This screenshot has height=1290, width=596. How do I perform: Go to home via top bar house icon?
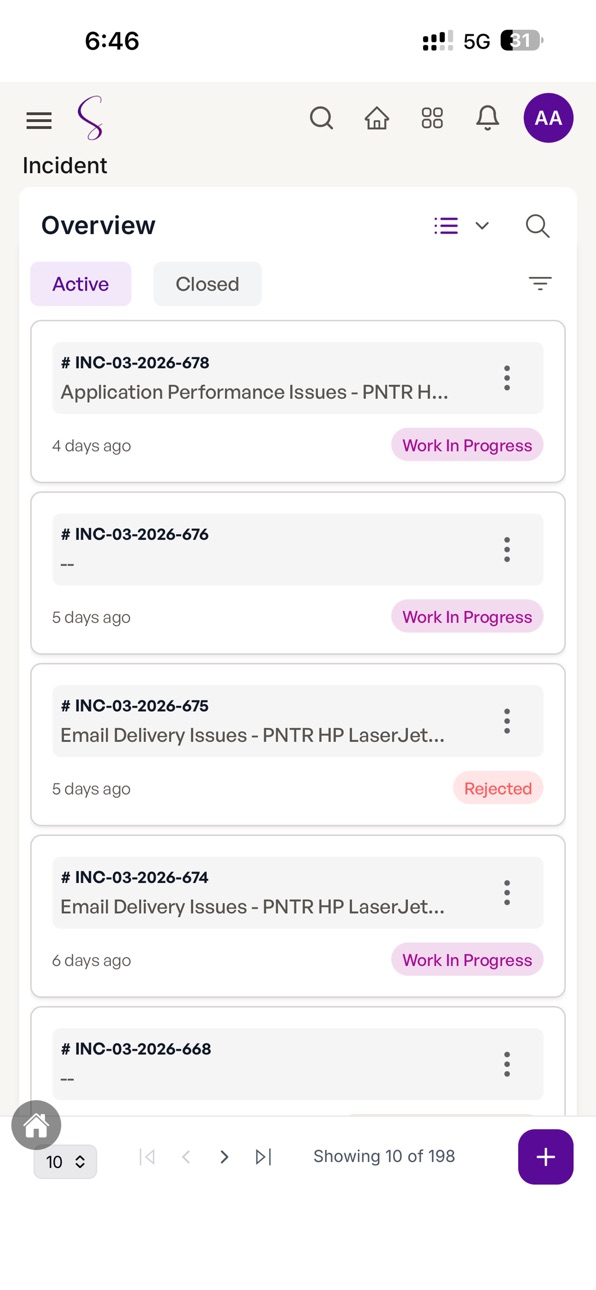point(377,118)
